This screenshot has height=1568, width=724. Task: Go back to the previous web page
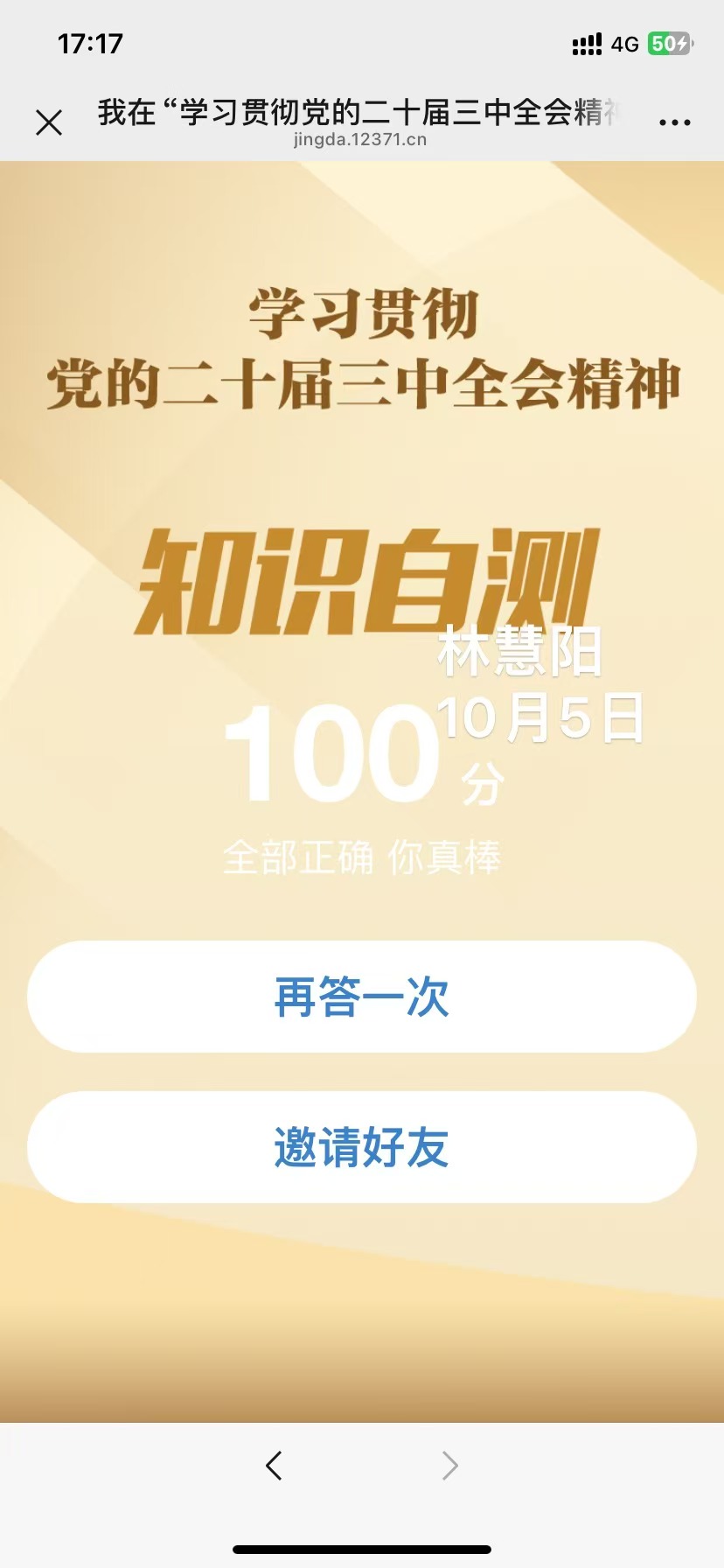click(274, 1465)
